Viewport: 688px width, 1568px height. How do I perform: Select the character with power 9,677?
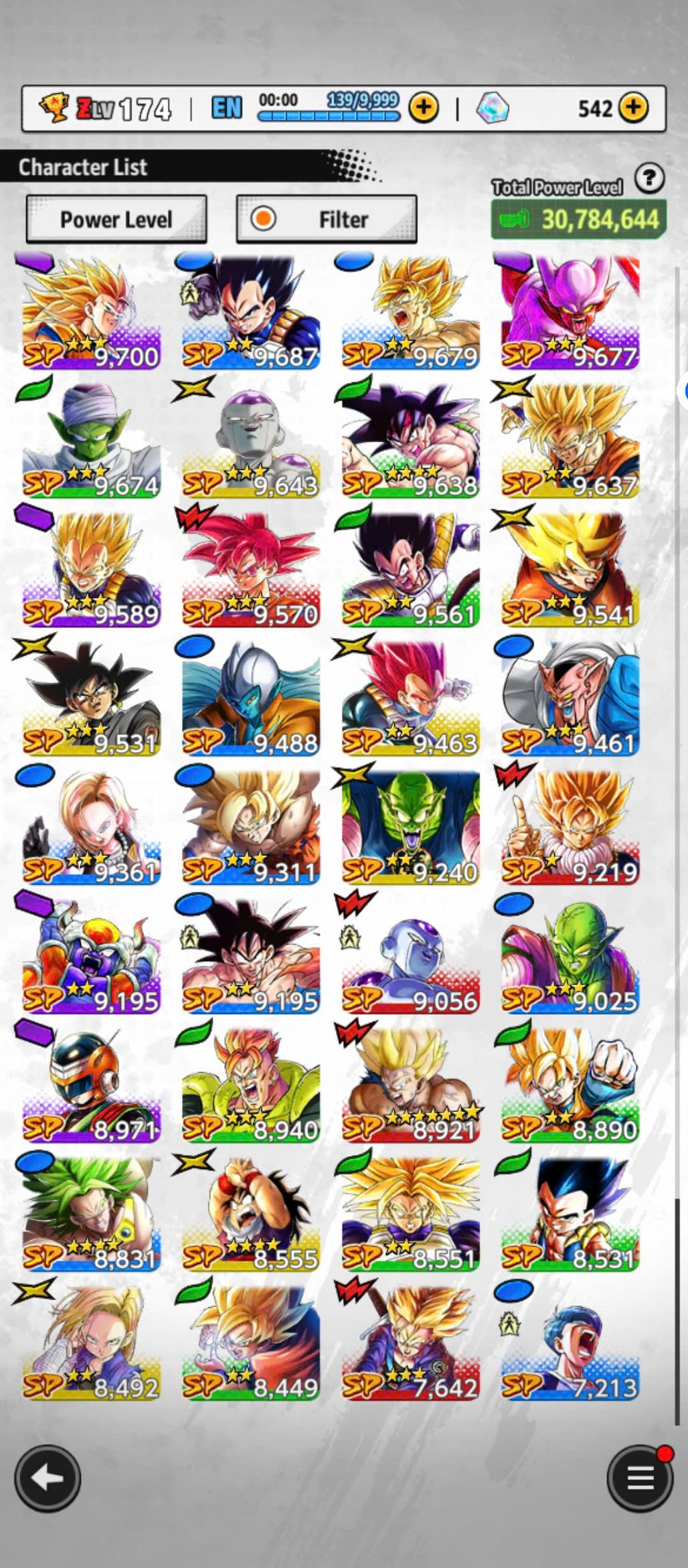point(570,313)
